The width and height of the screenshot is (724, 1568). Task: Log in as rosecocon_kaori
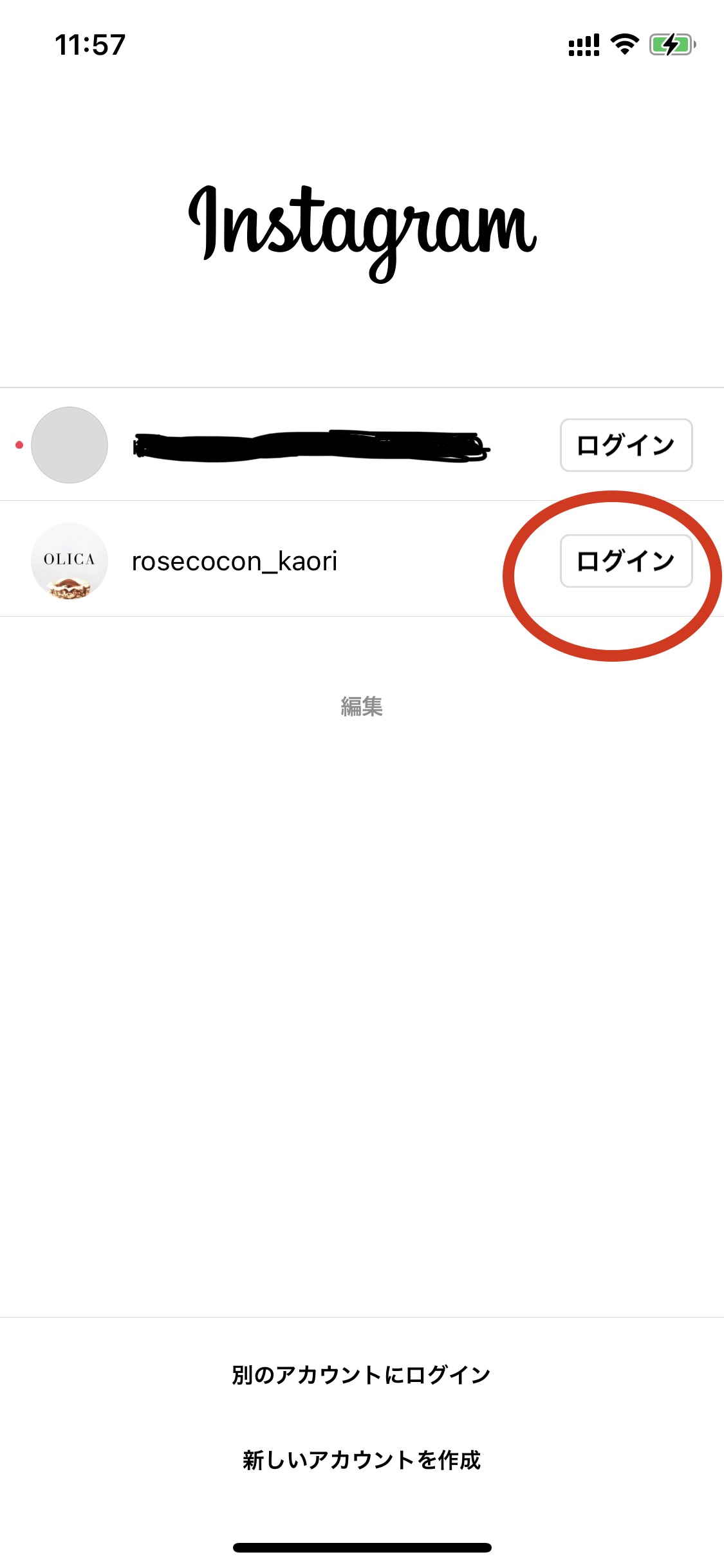pyautogui.click(x=626, y=561)
